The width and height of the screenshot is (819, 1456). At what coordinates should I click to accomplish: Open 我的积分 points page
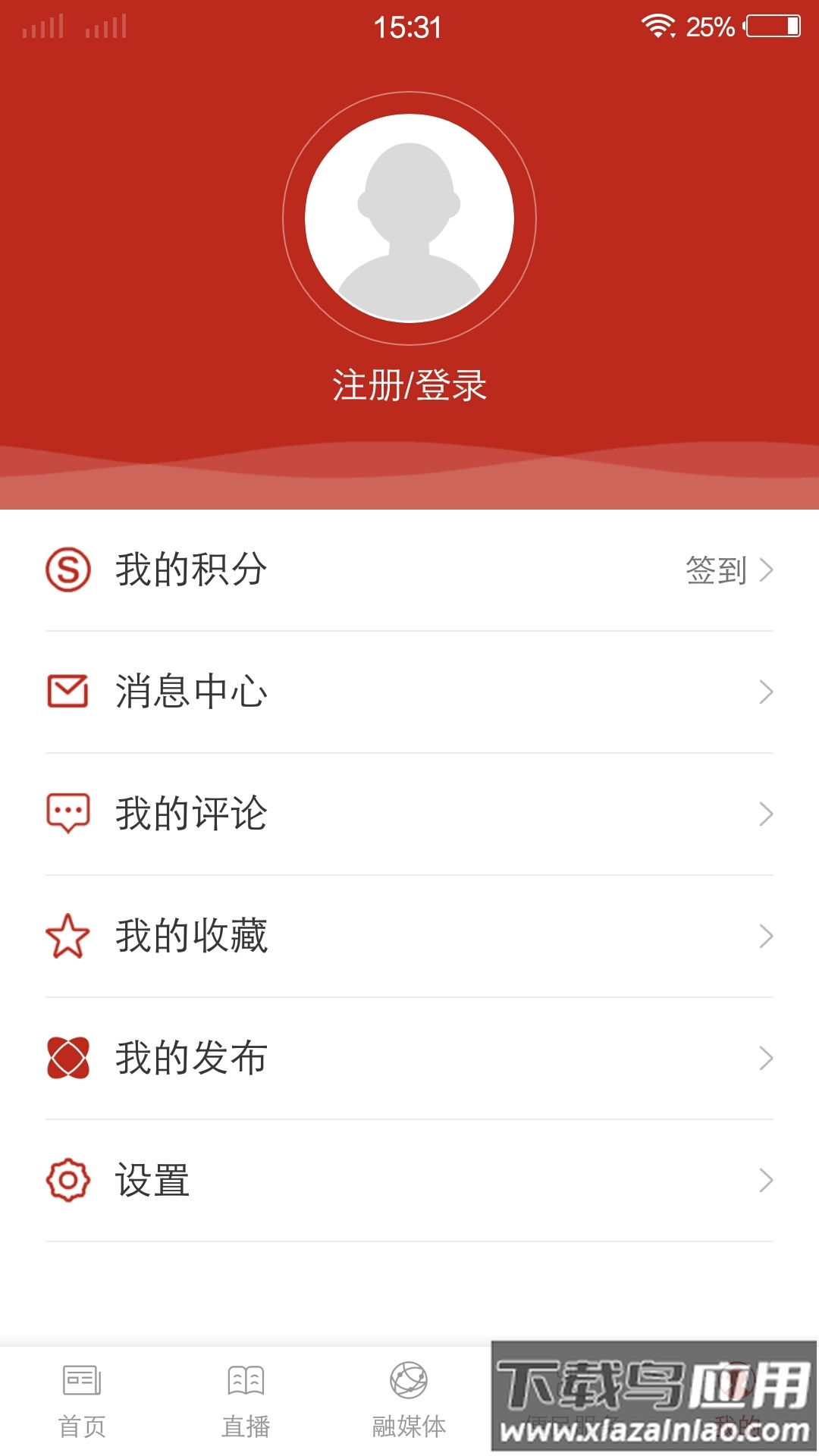[x=191, y=570]
